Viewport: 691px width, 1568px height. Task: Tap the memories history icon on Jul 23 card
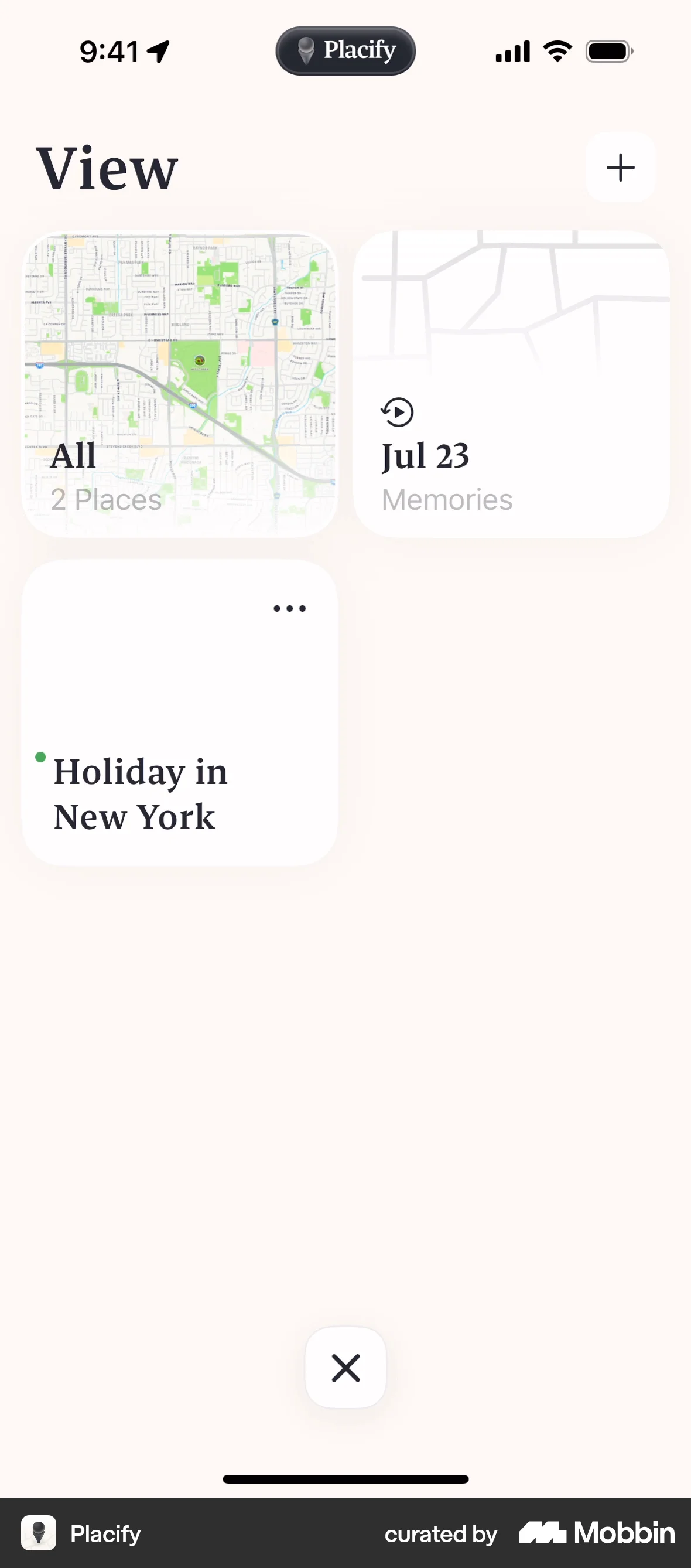tap(397, 411)
